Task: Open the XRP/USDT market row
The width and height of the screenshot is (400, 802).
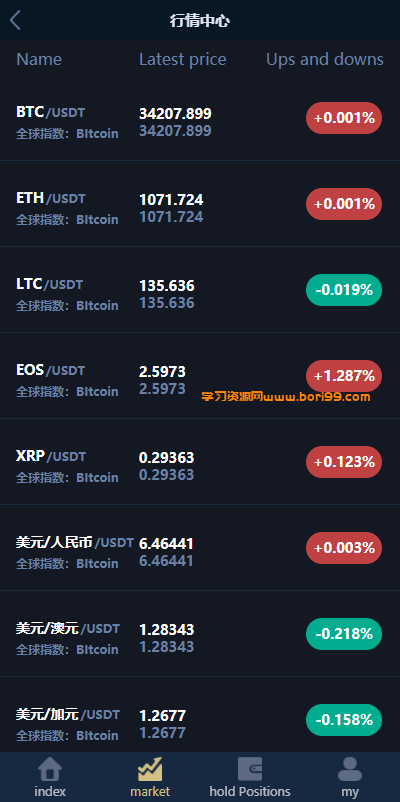Action: 200,462
